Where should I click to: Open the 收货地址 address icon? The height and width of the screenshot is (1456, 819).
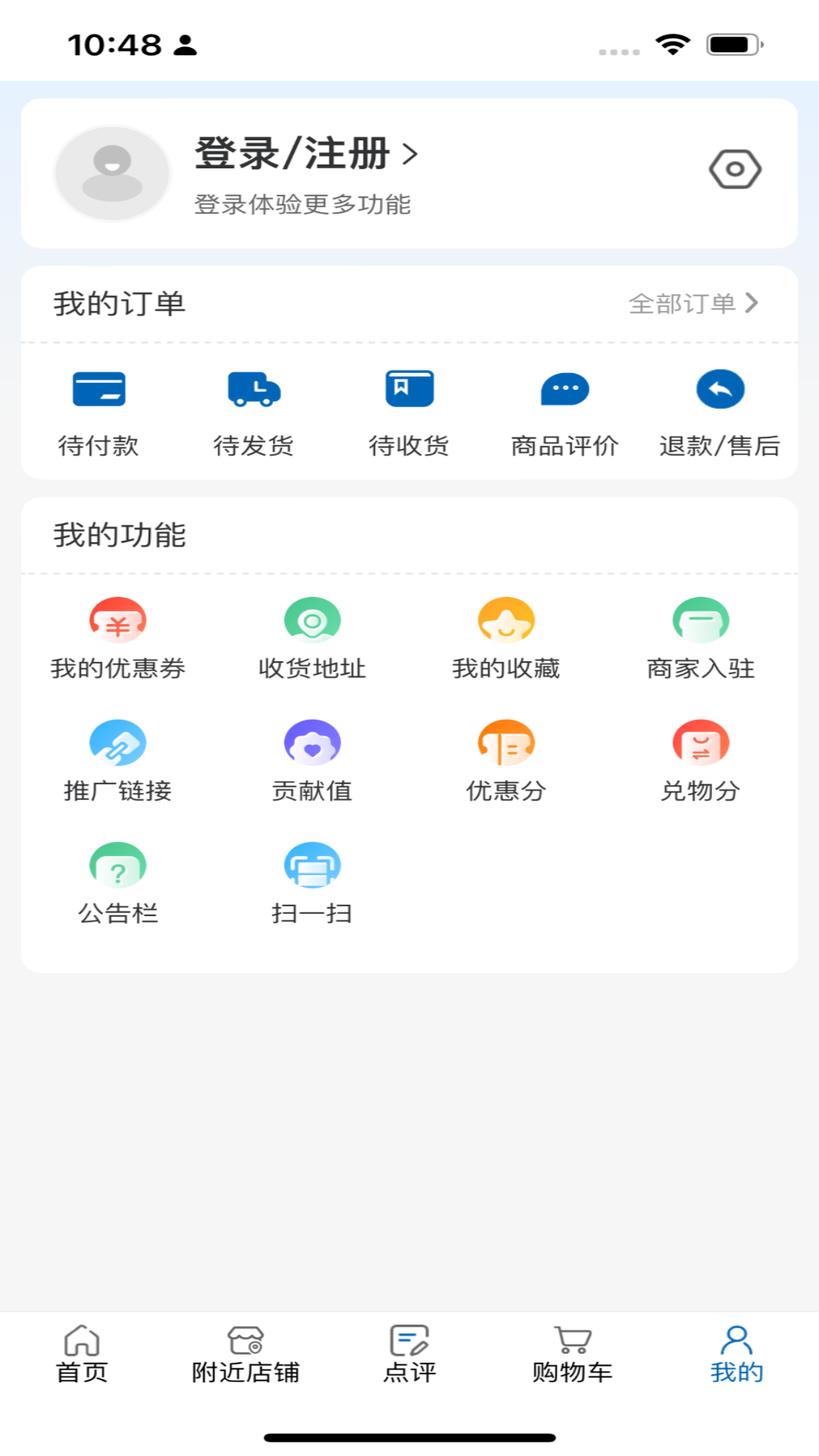312,620
